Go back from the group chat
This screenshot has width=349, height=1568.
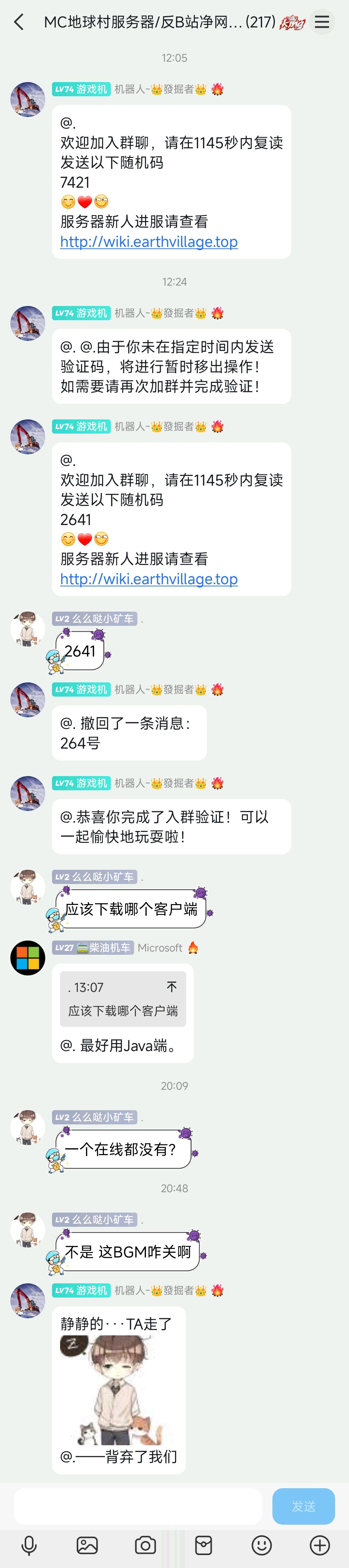(x=19, y=23)
